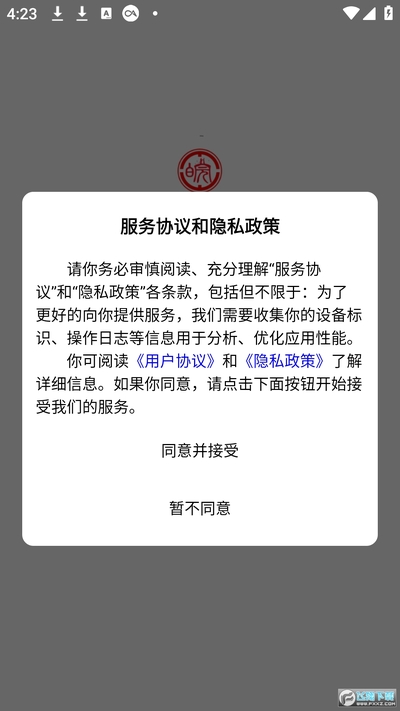
Task: Open the 《用户协议》 link
Action: [x=178, y=361]
